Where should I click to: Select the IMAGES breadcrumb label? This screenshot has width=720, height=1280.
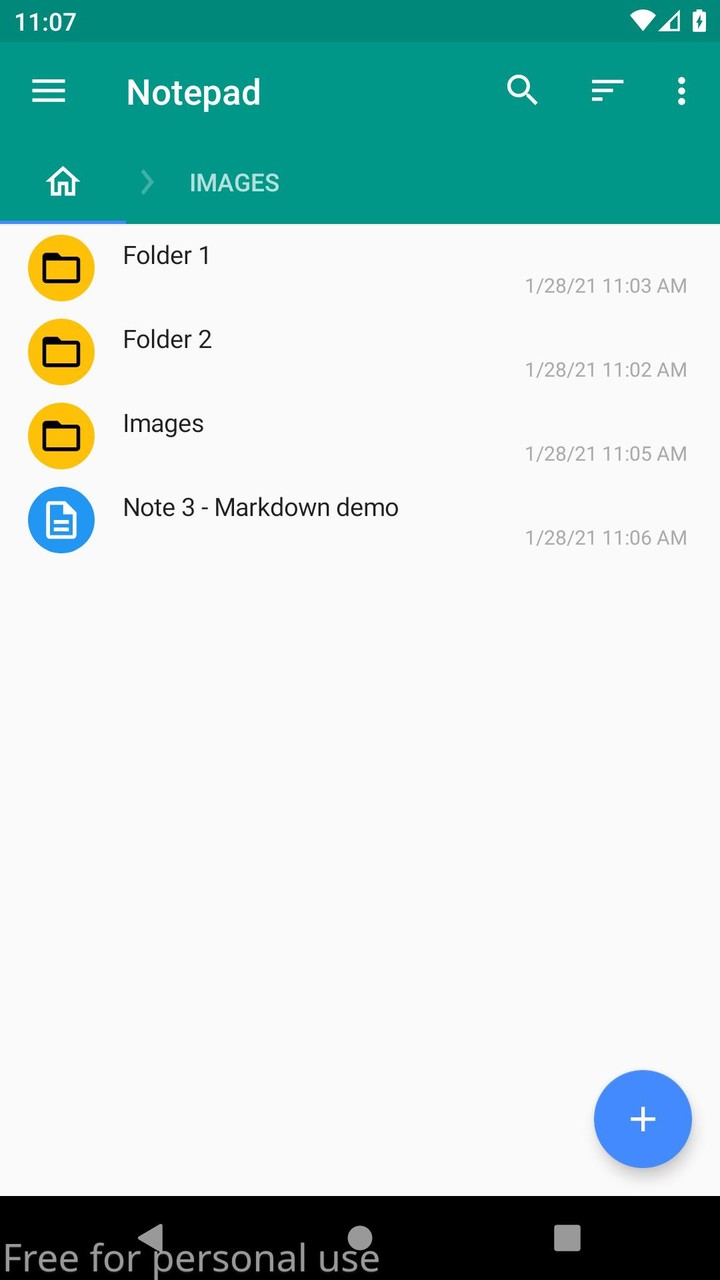coord(234,182)
